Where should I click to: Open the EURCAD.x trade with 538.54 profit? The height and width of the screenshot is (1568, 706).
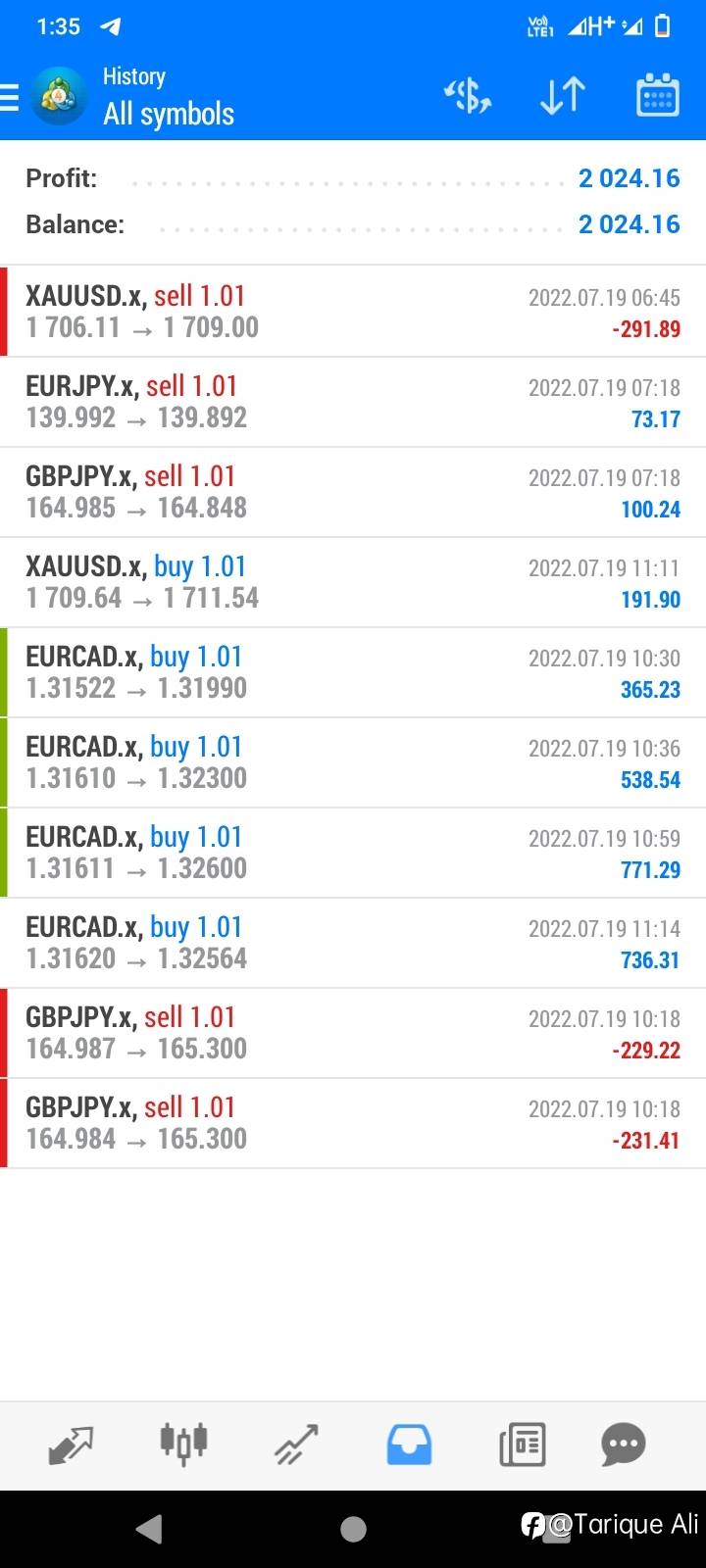pyautogui.click(x=353, y=762)
